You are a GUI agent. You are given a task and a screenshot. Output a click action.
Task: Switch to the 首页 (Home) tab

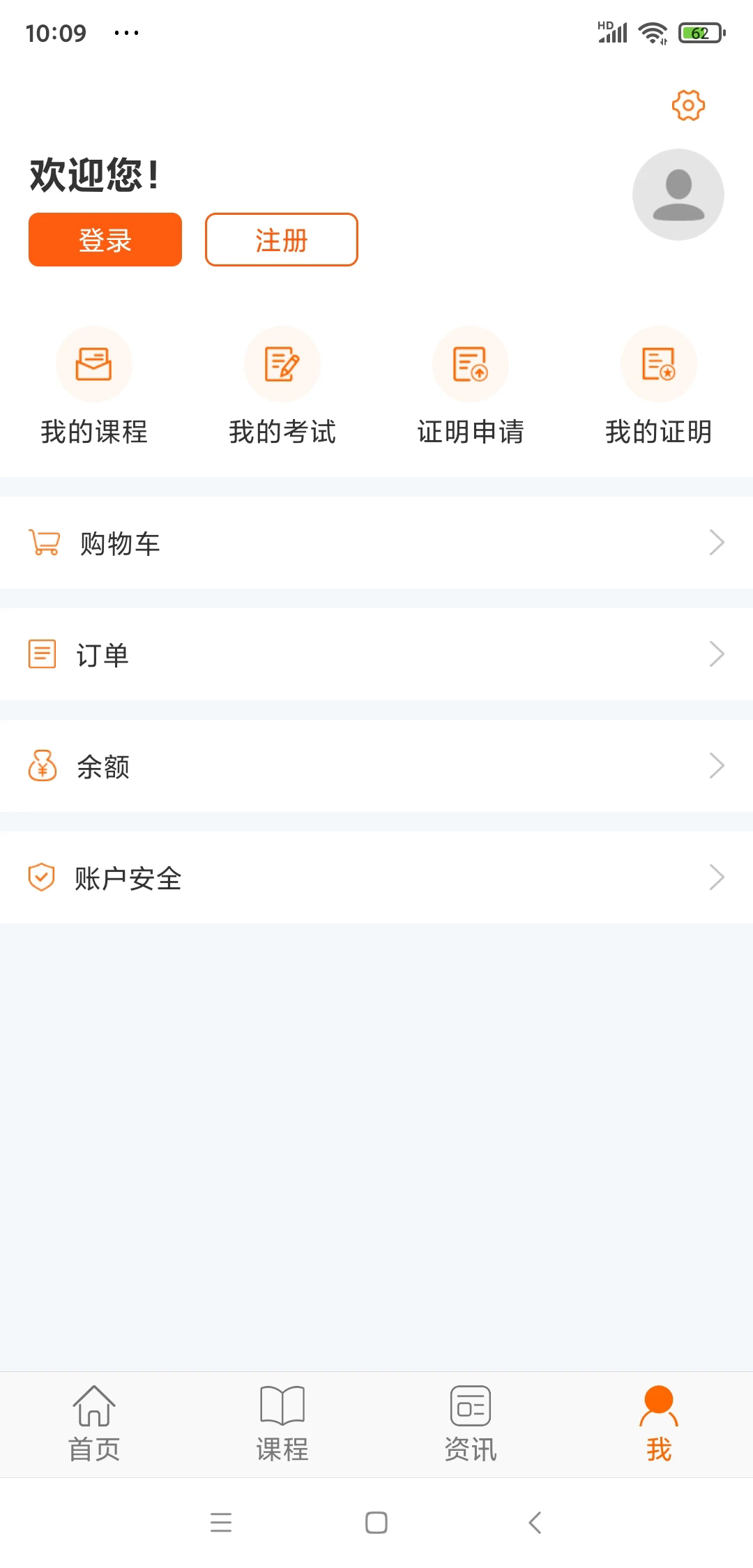[x=94, y=1423]
